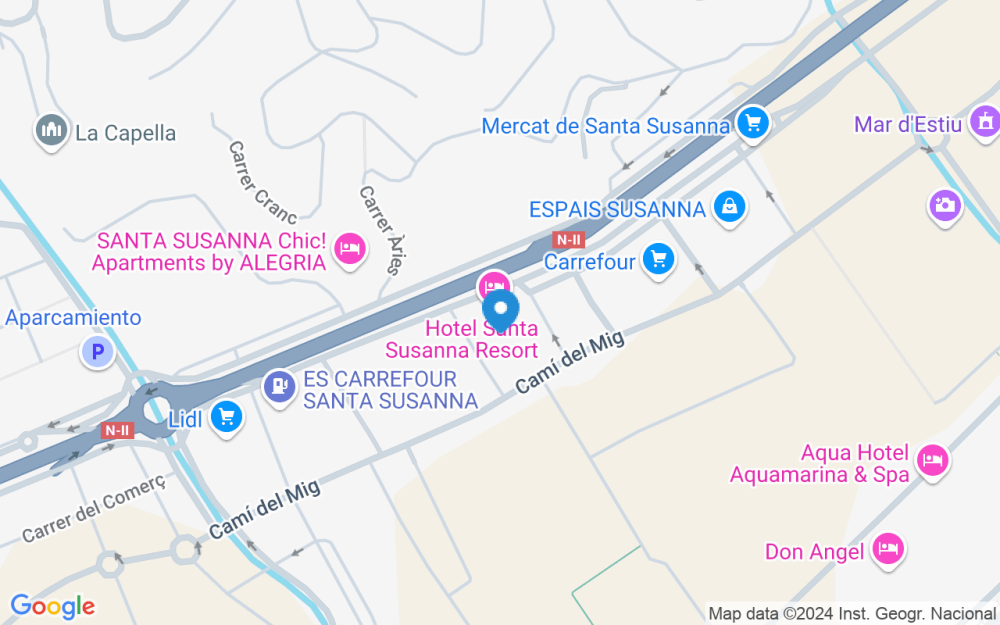Open SANTA SUSANNA Chic! Apartments marker
Viewport: 1000px width, 625px height.
point(349,251)
